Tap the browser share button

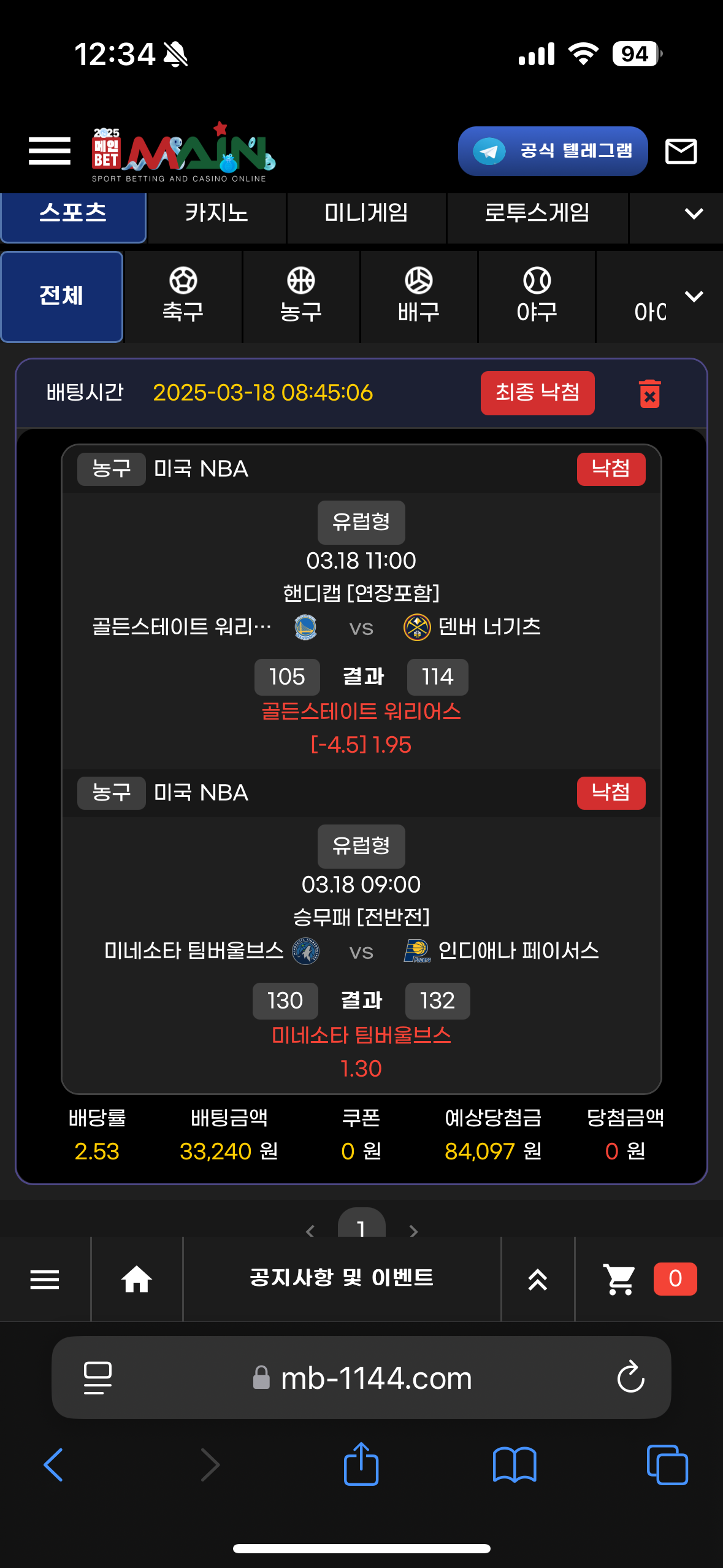click(x=361, y=1464)
